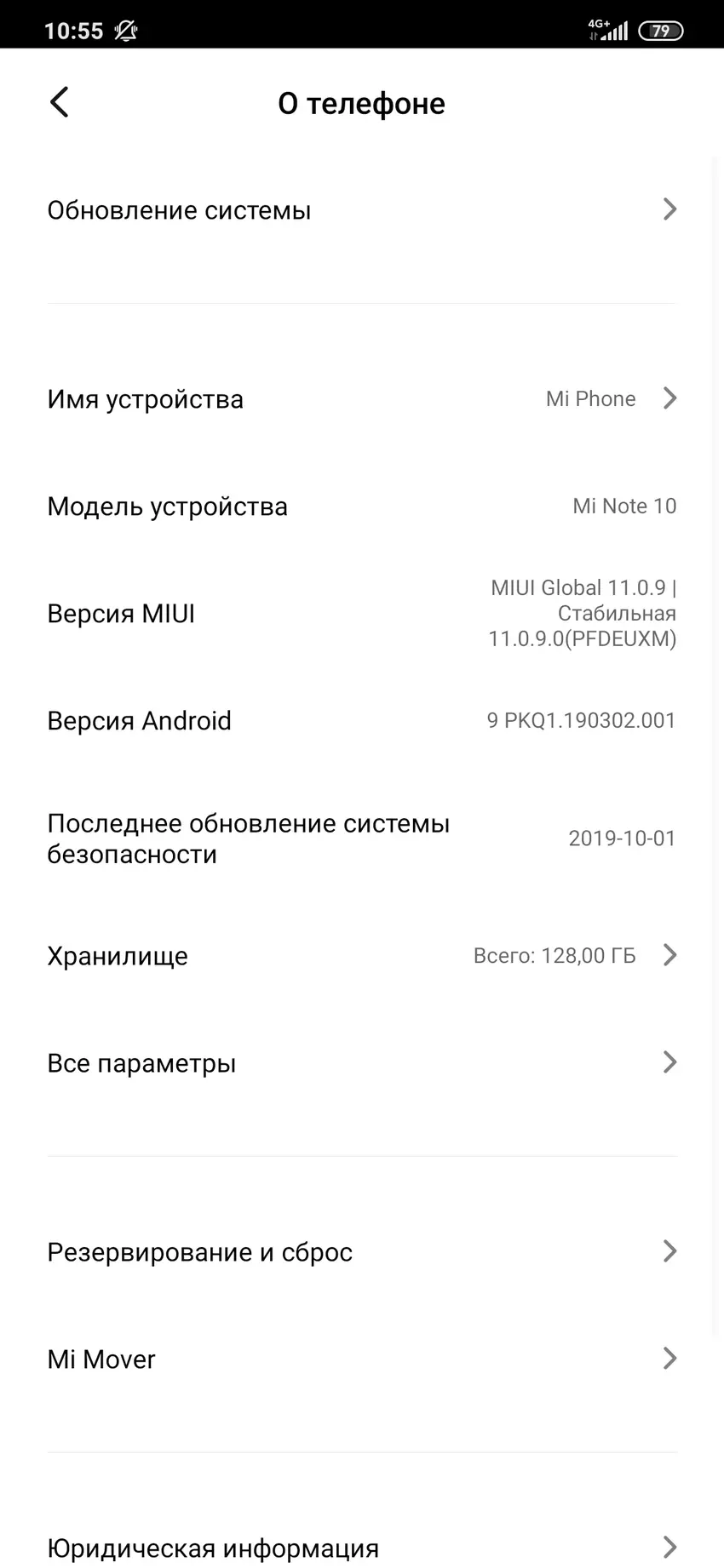Go back from О телефоне screen
This screenshot has width=724, height=1568.
(59, 103)
